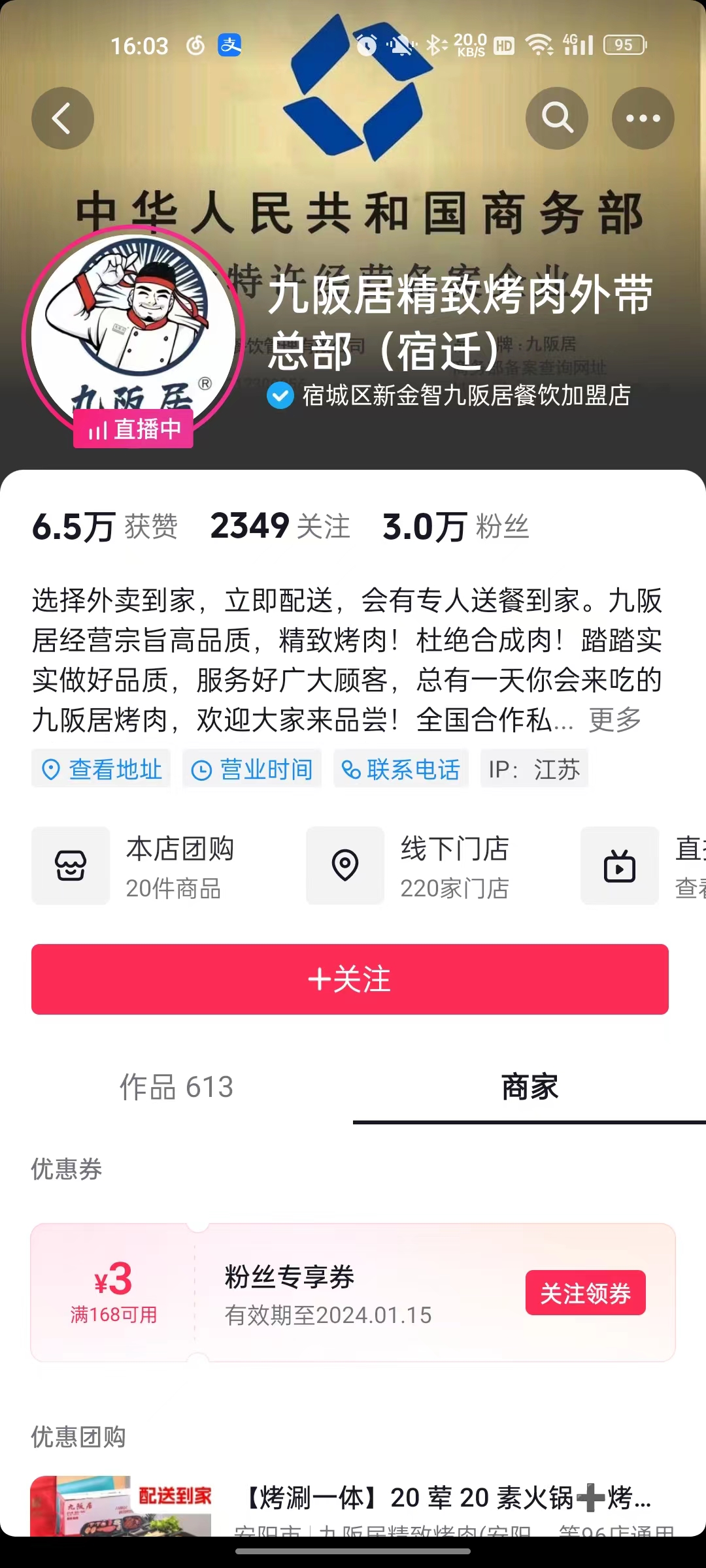Open search on the profile page
706x1568 pixels.
[x=557, y=118]
